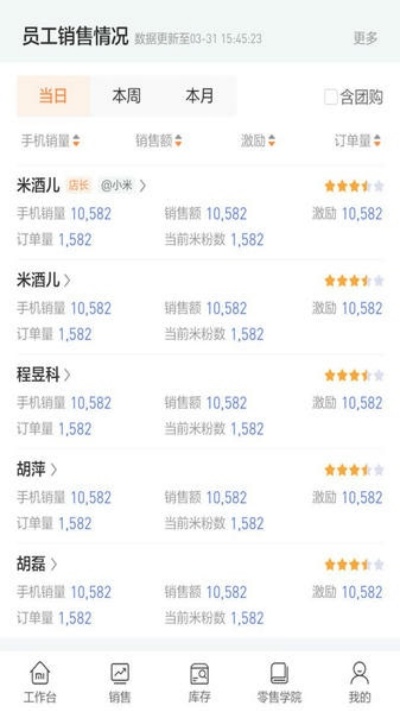Open 程昱科 employee details
Screen dimensions: 400x711
pos(44,375)
